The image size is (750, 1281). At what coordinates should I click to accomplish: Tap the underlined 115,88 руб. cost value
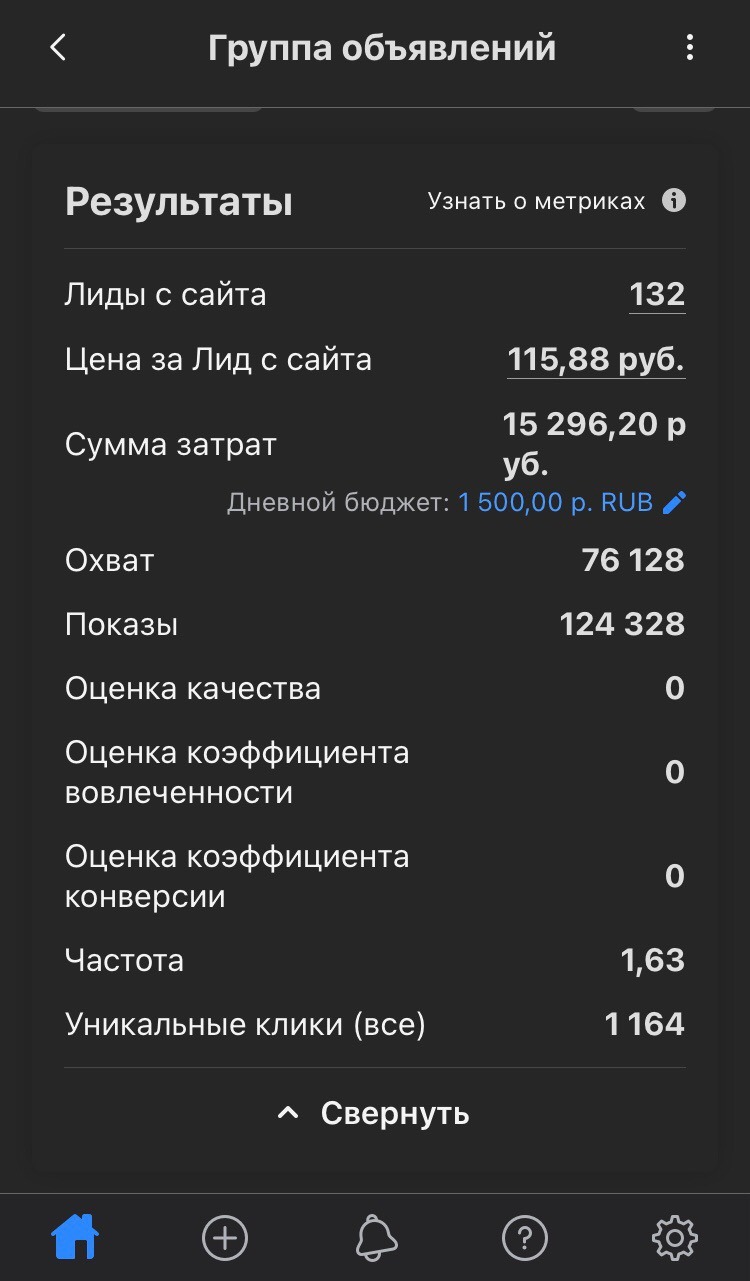(596, 359)
